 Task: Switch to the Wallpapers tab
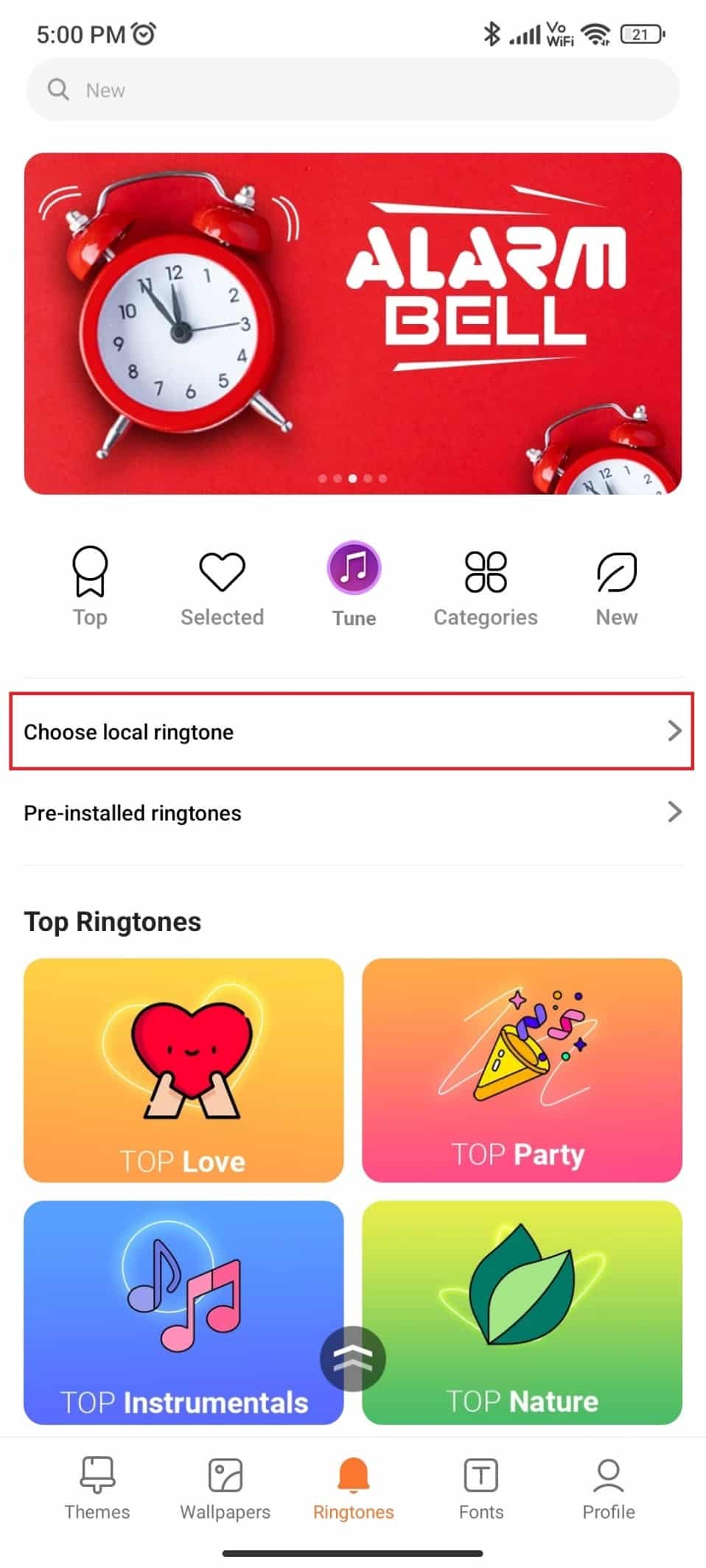225,1488
